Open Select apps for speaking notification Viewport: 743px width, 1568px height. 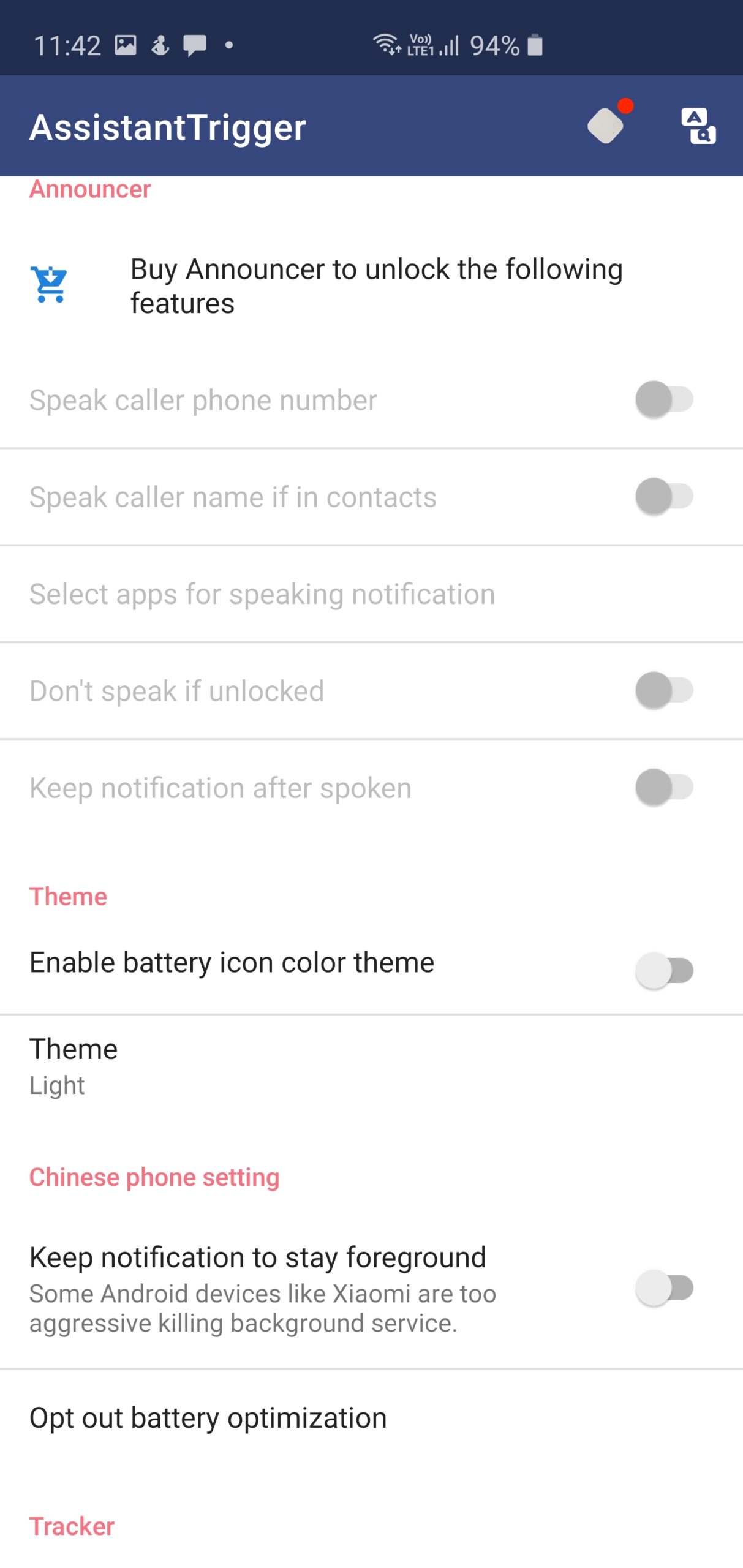[x=263, y=594]
